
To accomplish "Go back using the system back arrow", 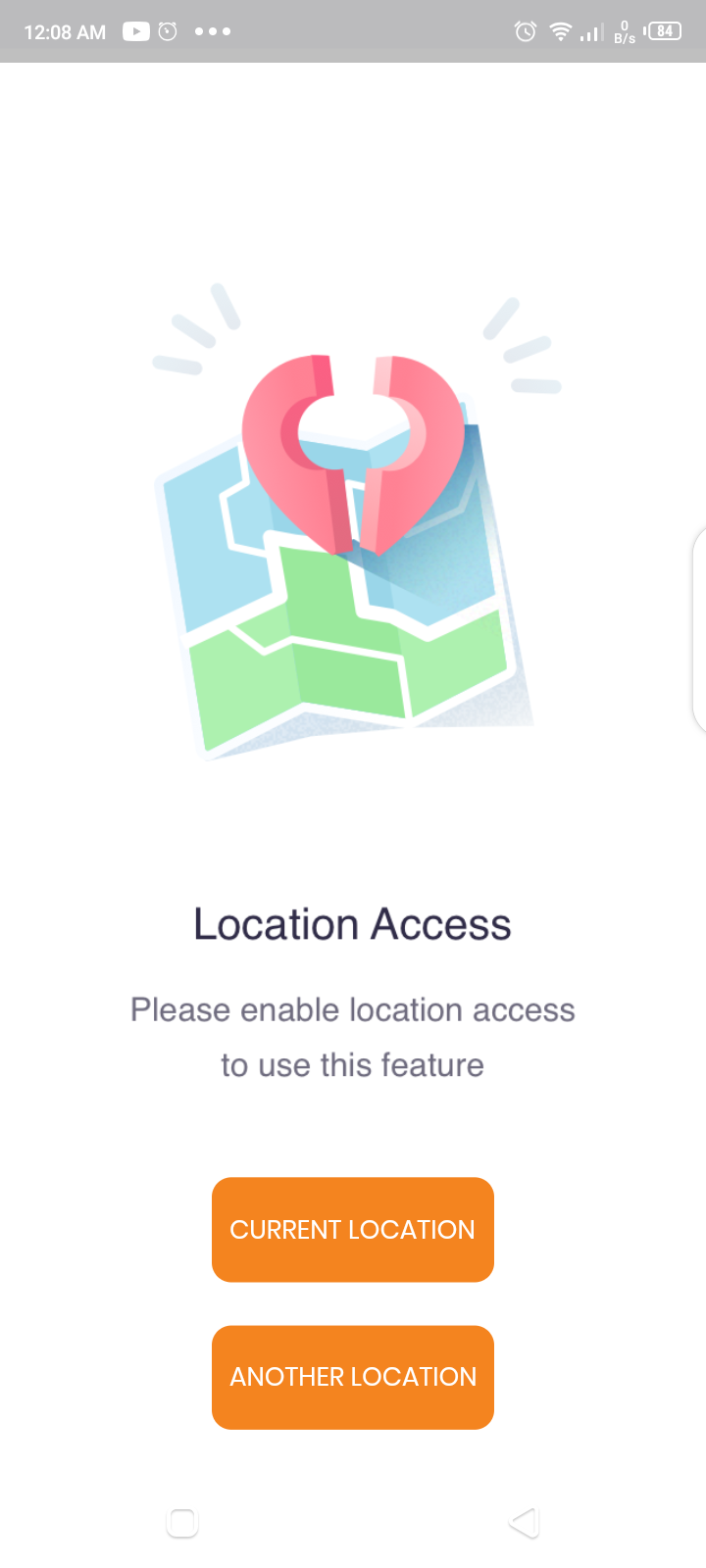I will click(x=525, y=1522).
